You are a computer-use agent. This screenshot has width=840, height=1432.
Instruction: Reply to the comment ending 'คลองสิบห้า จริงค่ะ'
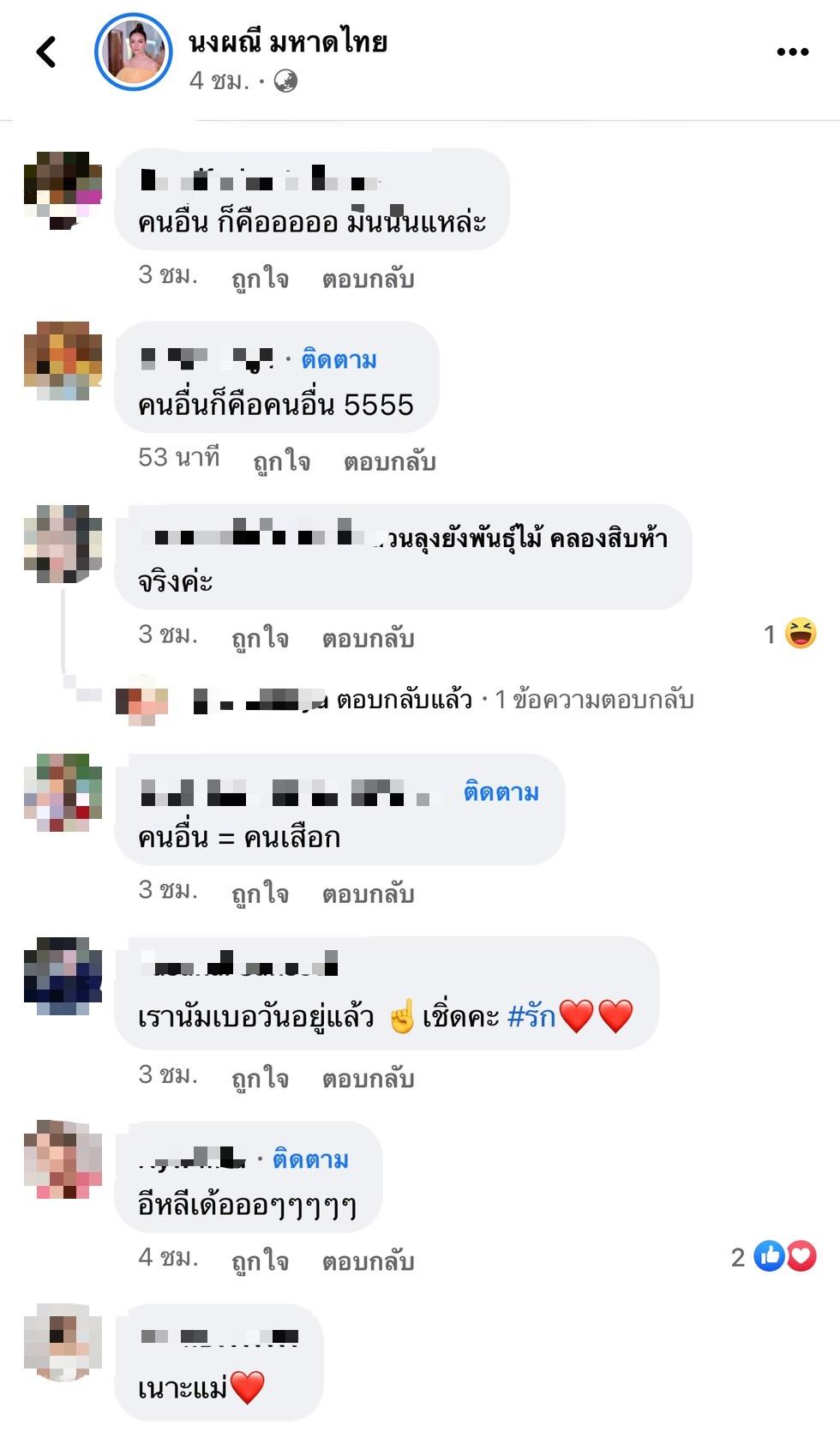click(x=368, y=638)
